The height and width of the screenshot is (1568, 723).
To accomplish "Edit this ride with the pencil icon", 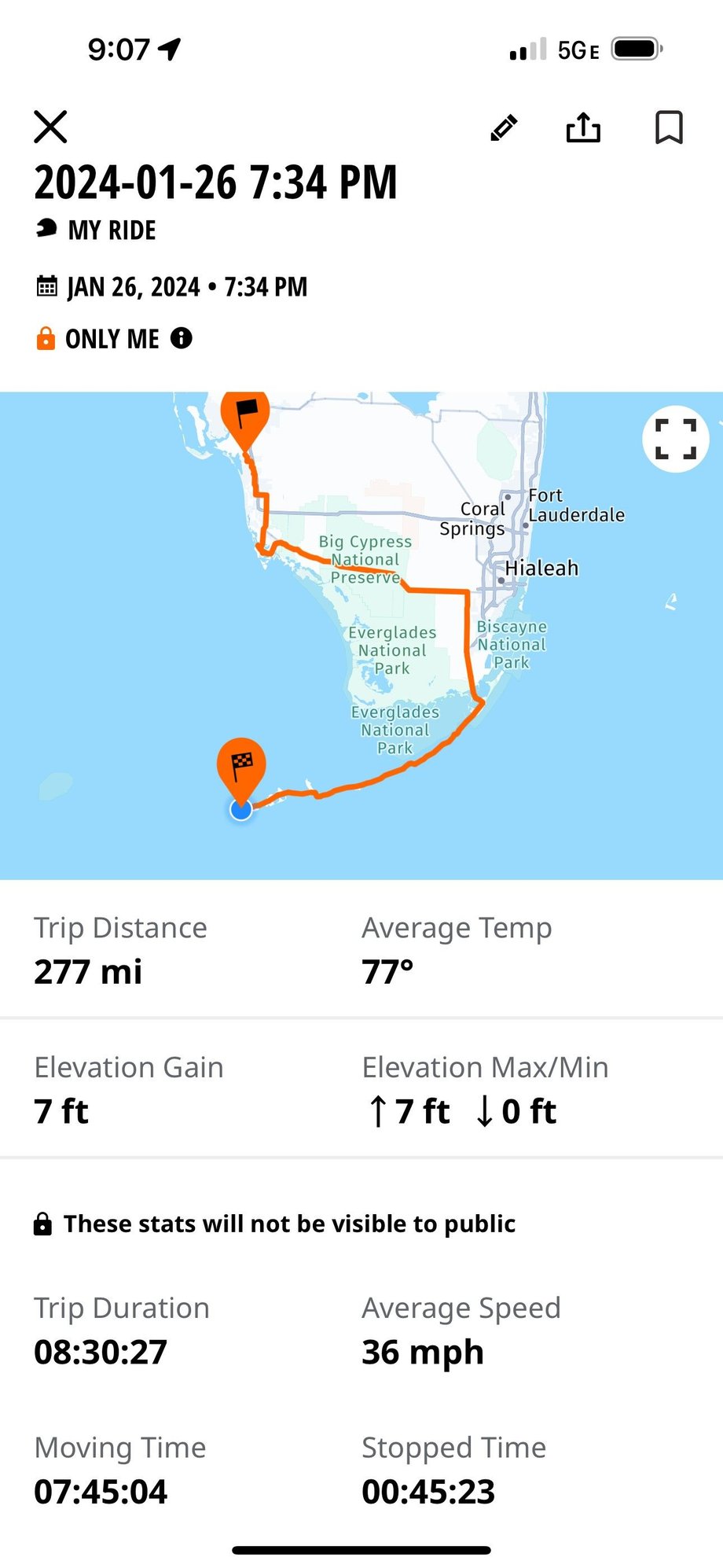I will click(x=504, y=127).
